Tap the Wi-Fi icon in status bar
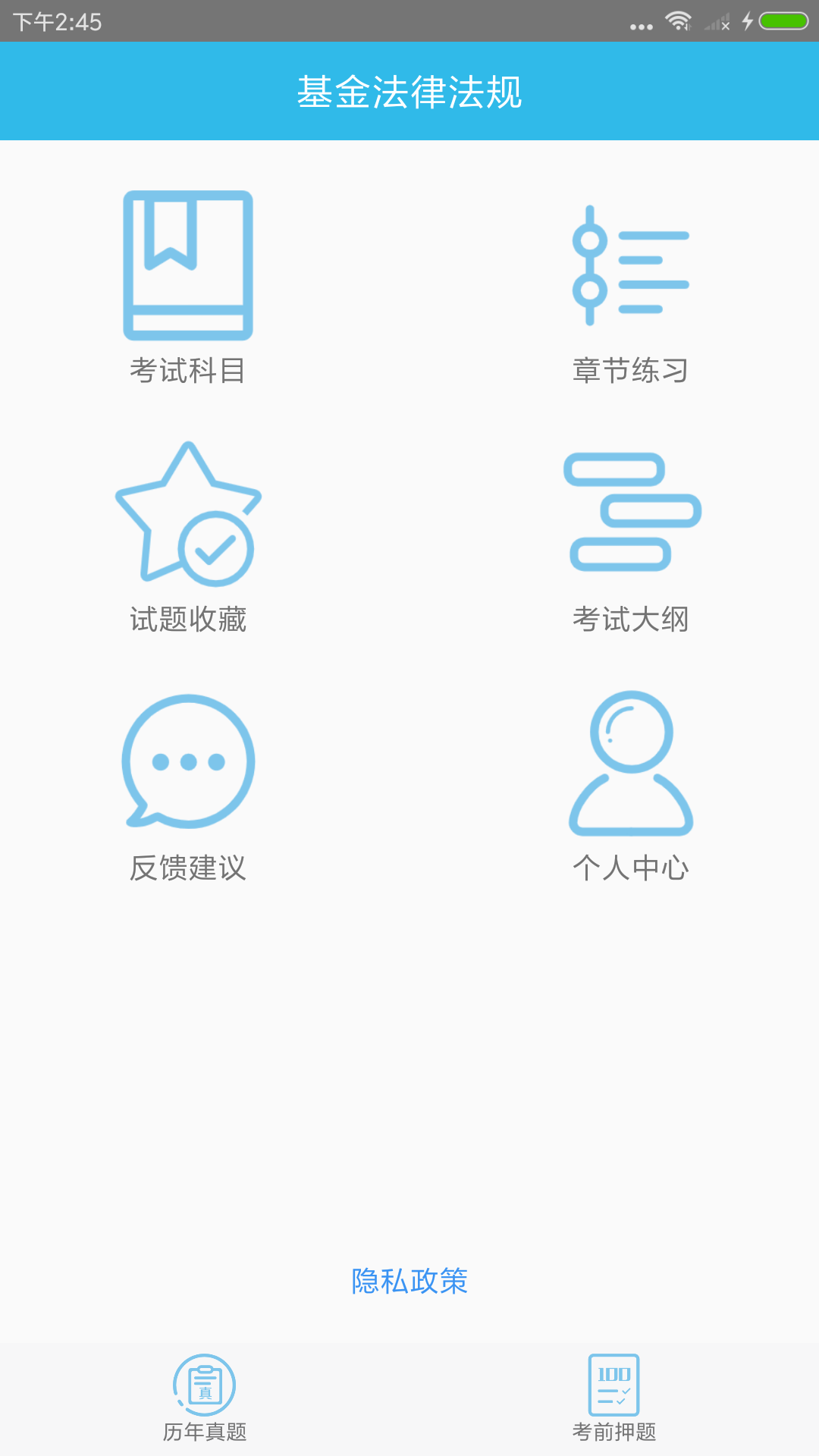The height and width of the screenshot is (1456, 819). pos(680,21)
